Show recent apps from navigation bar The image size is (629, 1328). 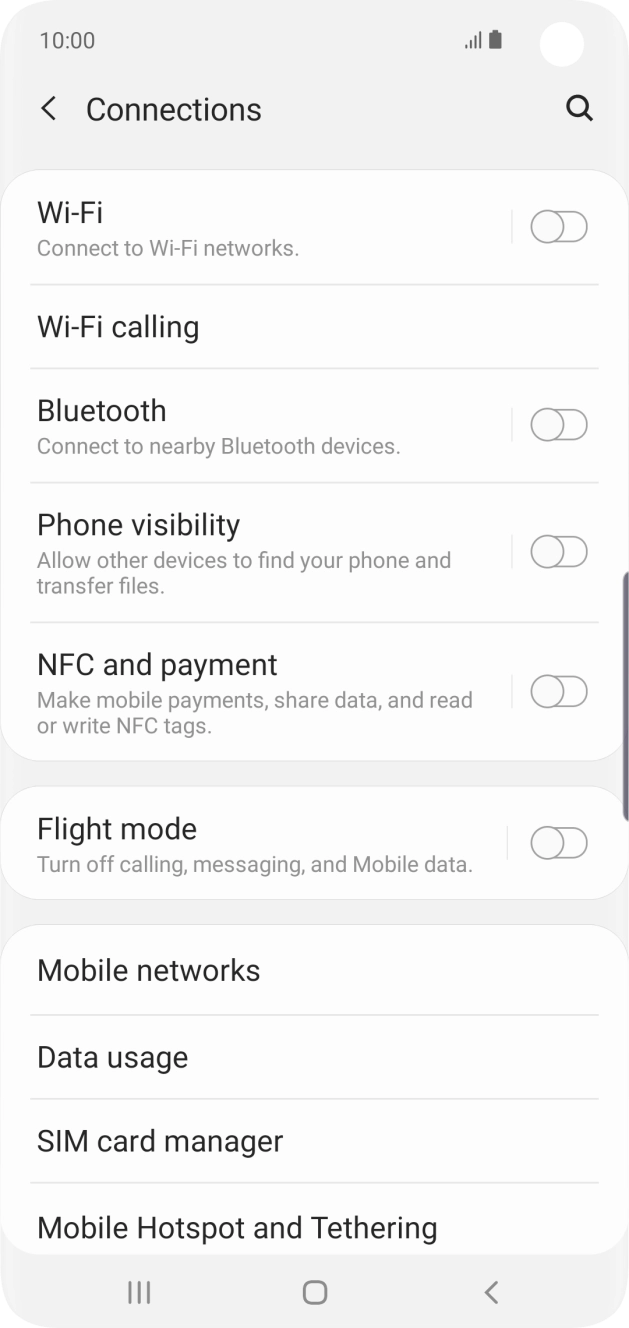click(x=139, y=1292)
